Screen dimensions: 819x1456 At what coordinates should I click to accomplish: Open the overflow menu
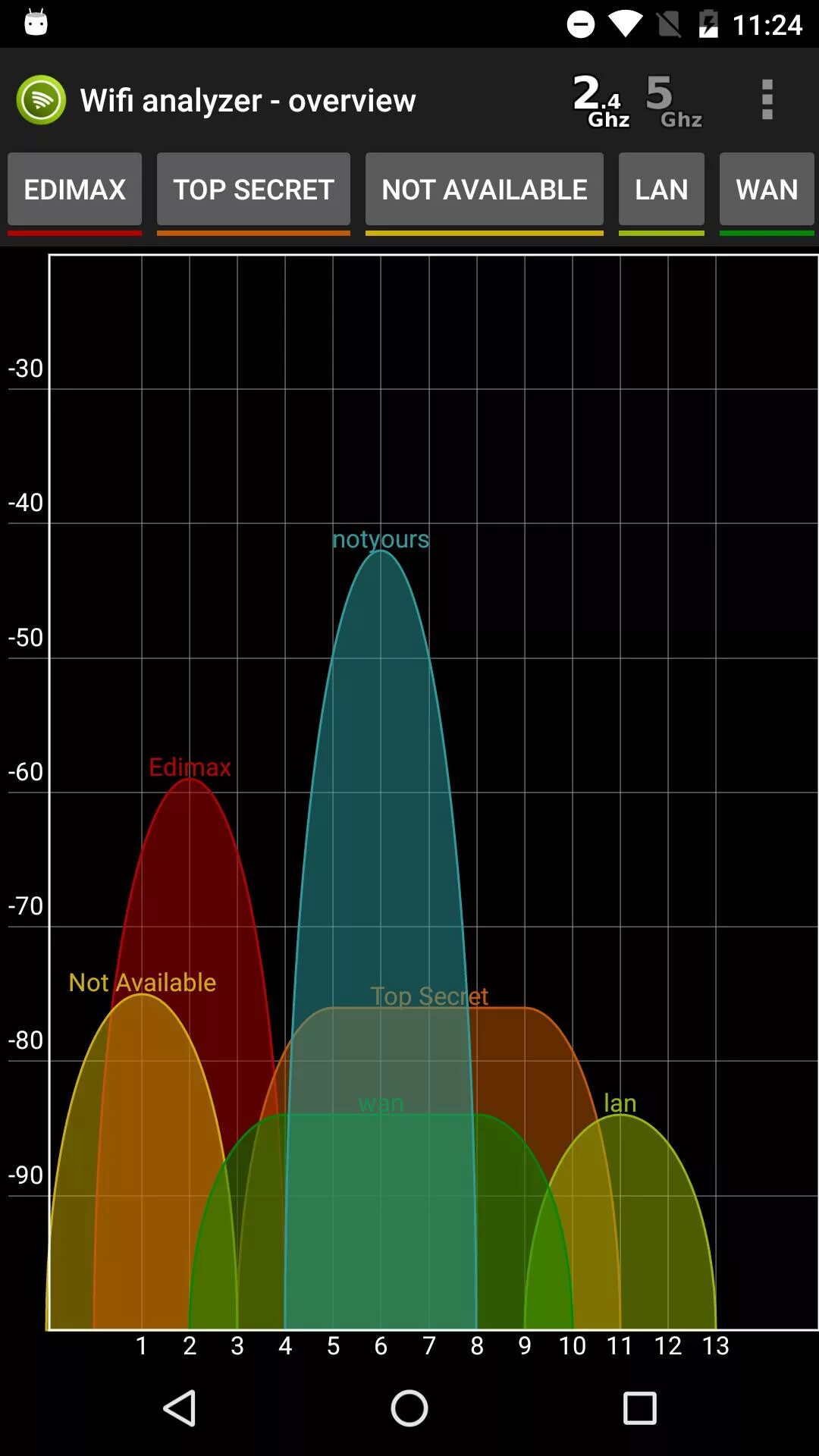pos(767,100)
